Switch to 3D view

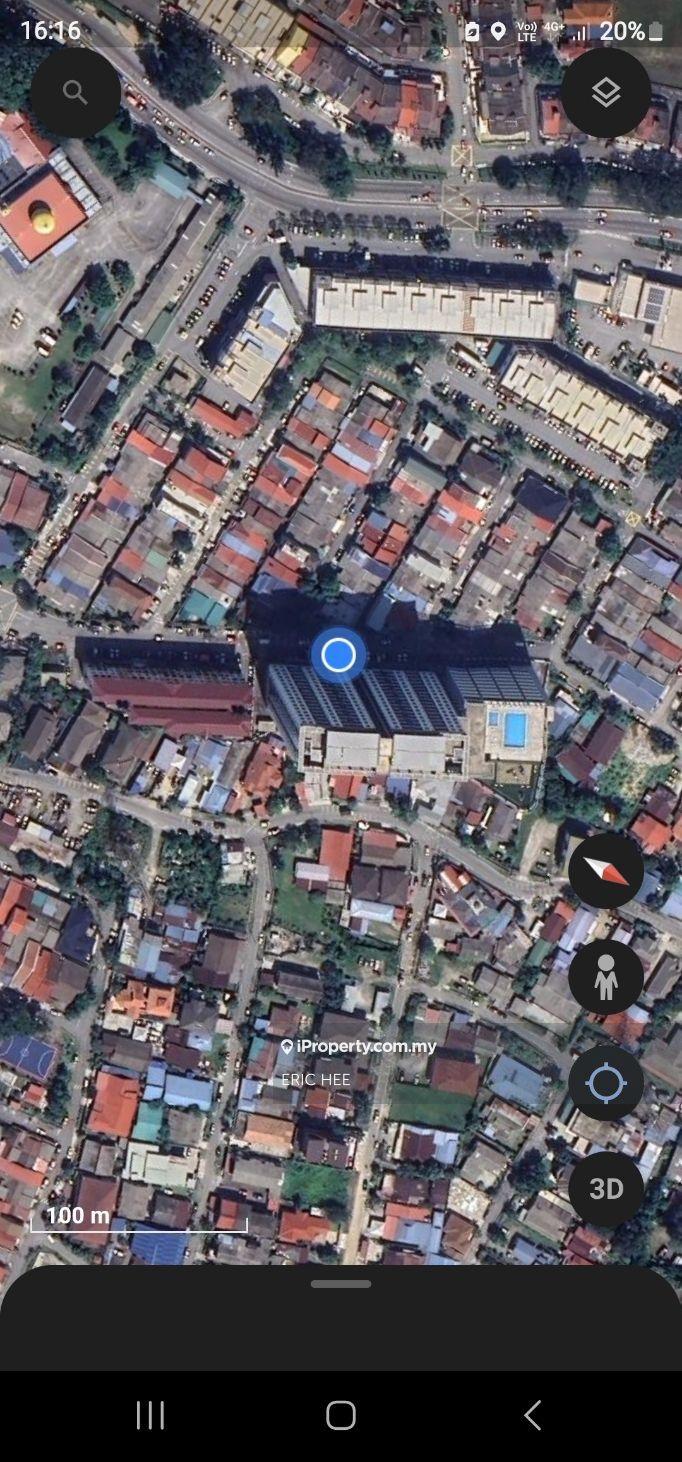point(606,1189)
